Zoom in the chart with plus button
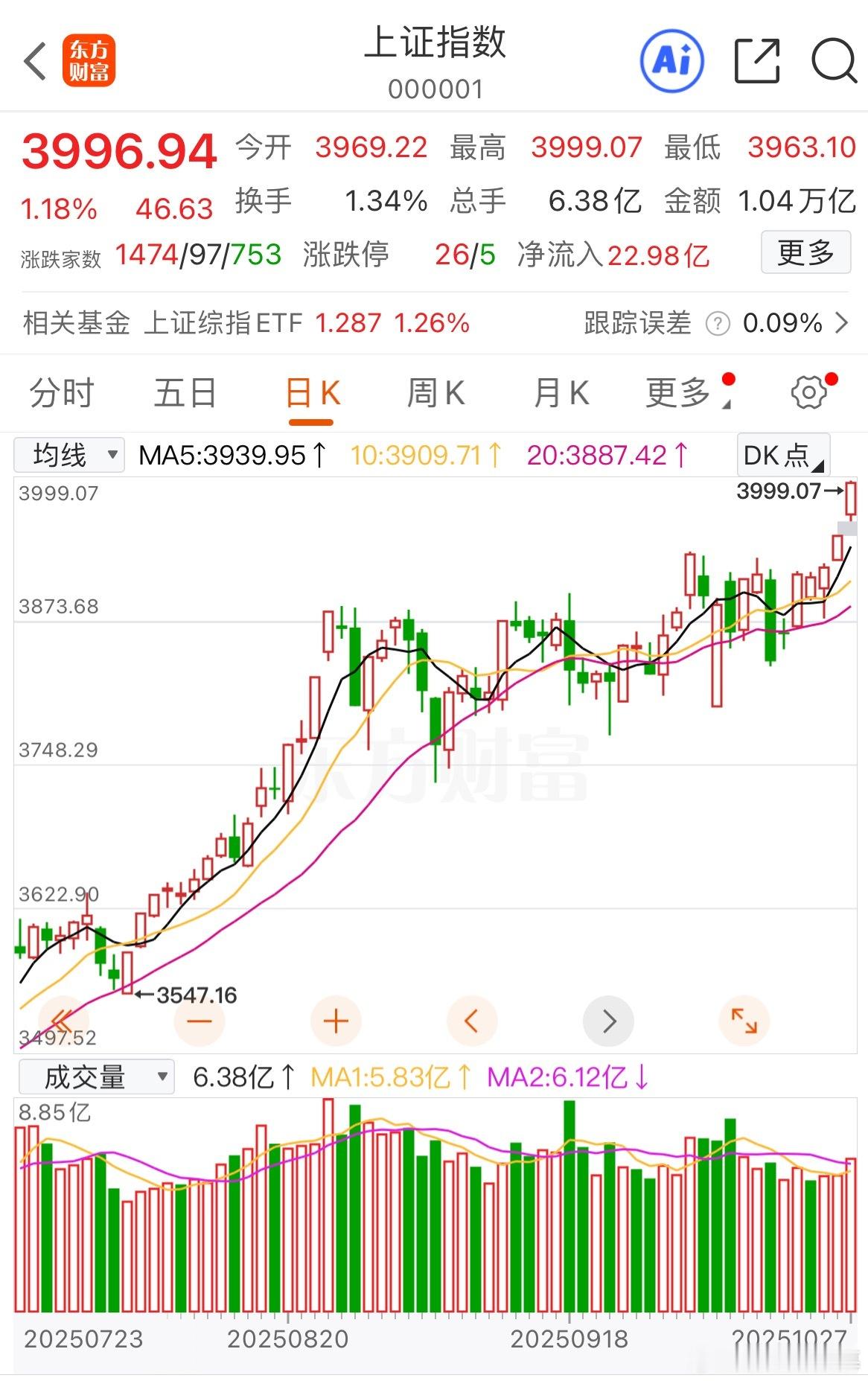 click(336, 1021)
